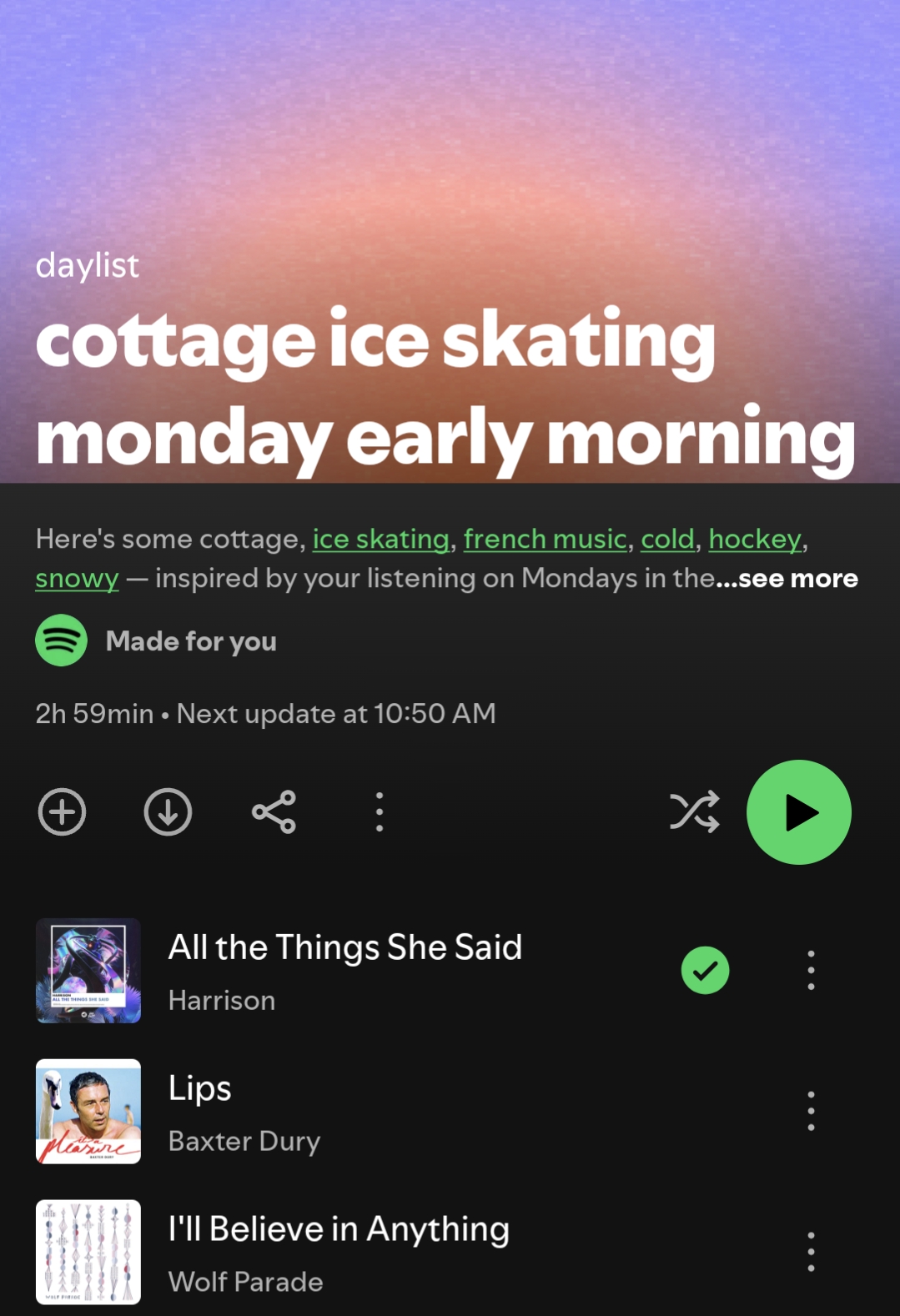
Task: Play I'll Believe in Anything
Action: click(x=339, y=1251)
